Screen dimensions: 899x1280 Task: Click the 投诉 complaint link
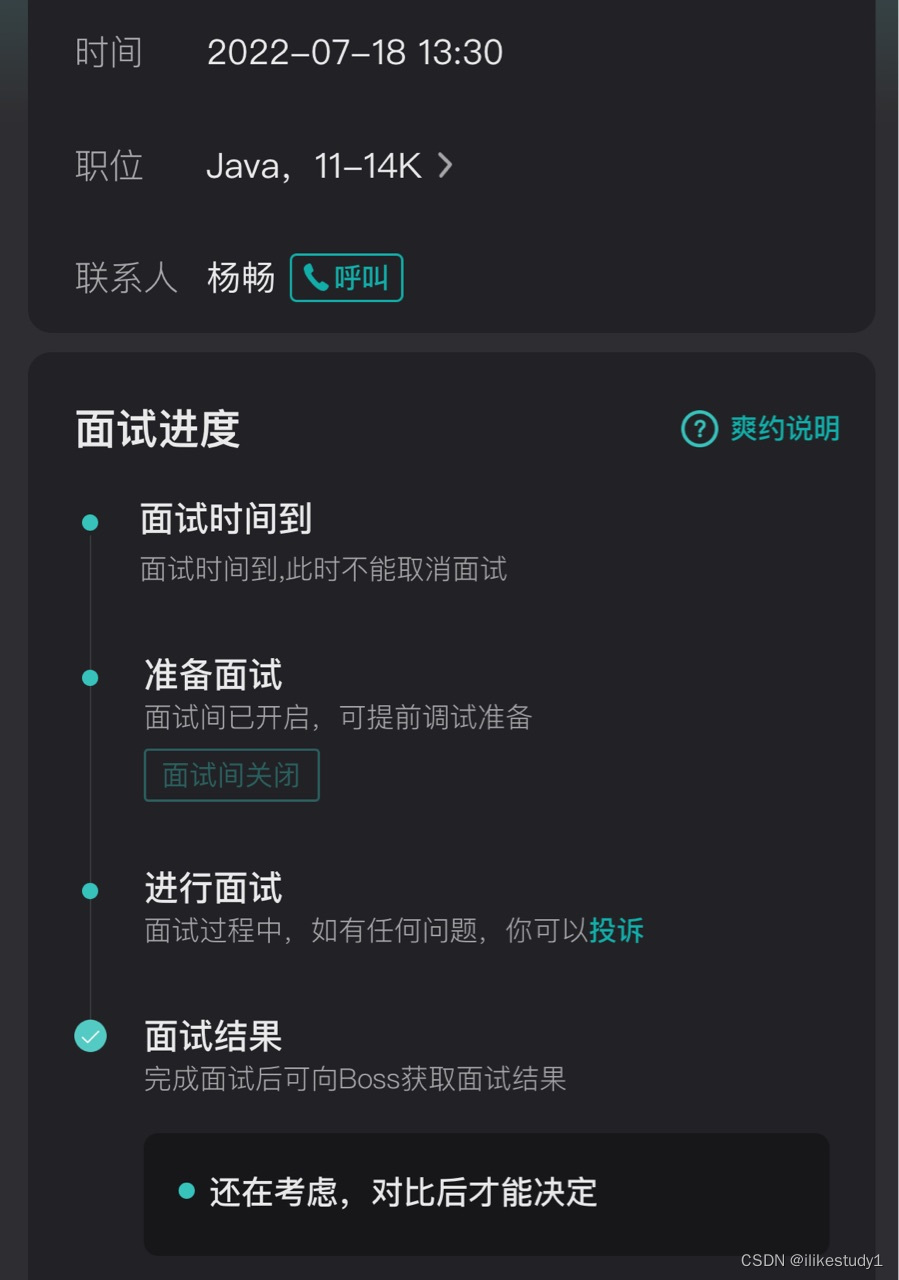pos(618,931)
